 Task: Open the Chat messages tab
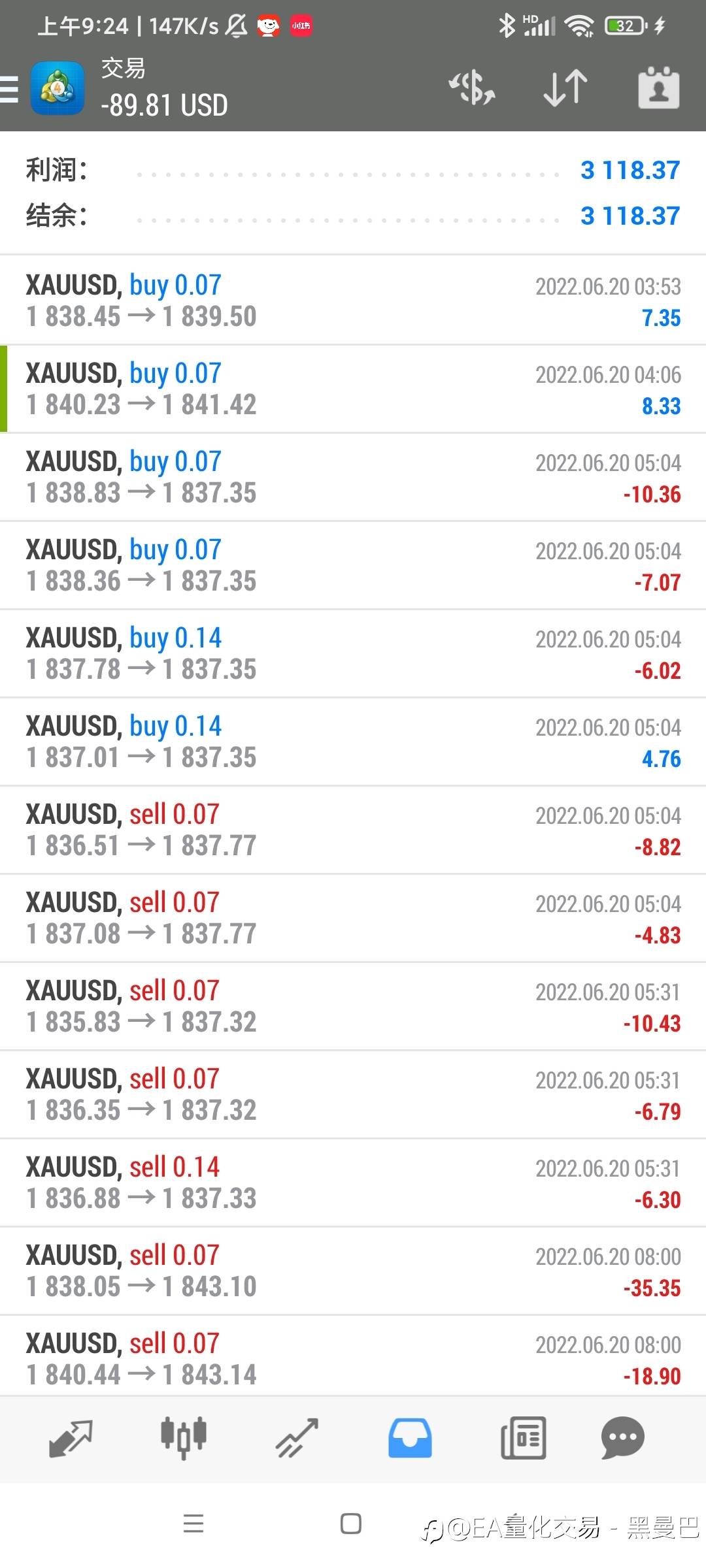623,1438
